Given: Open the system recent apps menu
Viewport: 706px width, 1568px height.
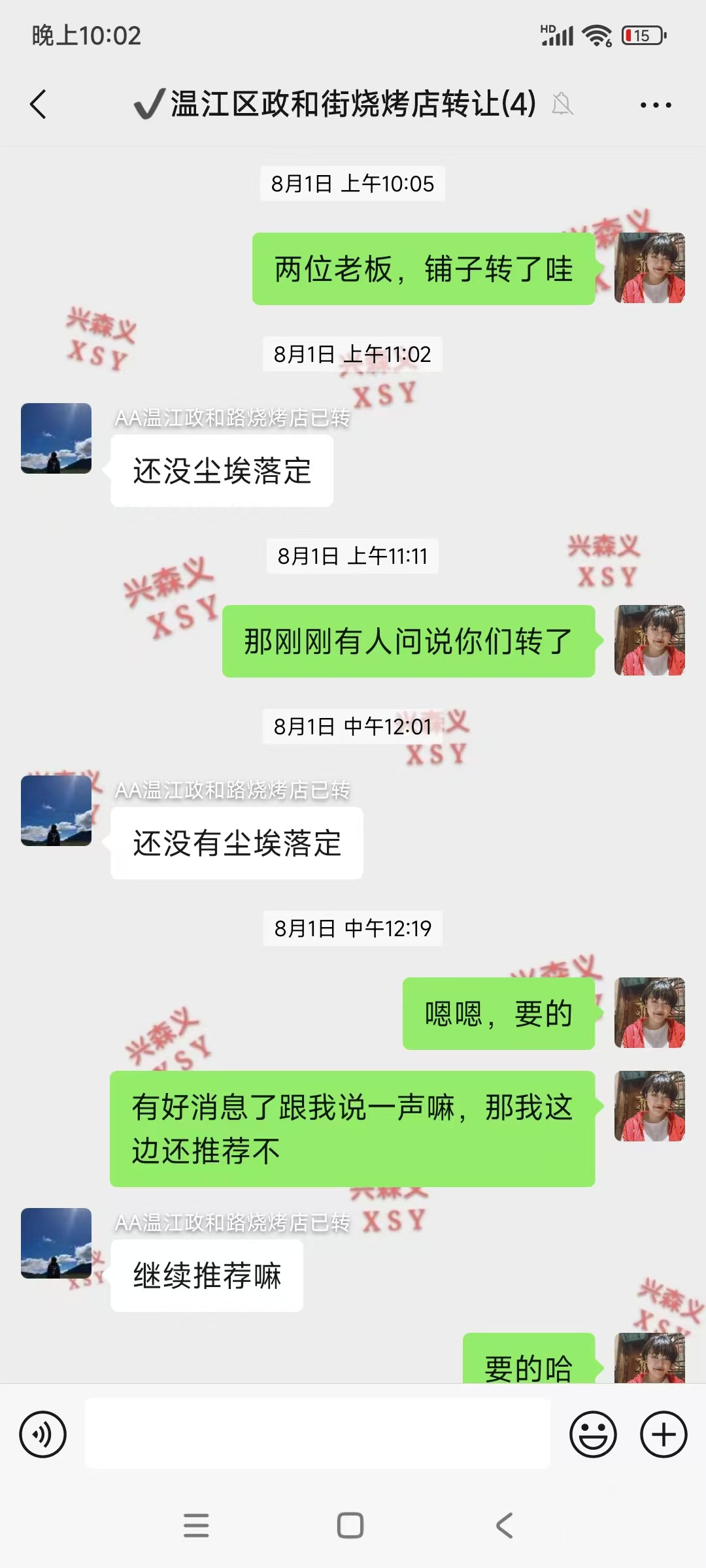Looking at the screenshot, I should coord(196,1526).
